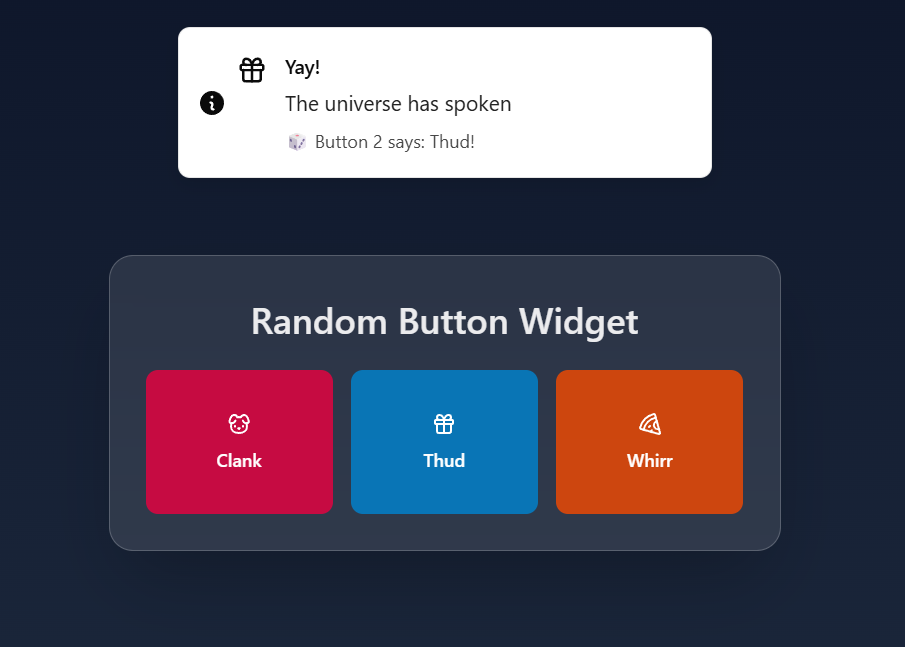The image size is (905, 647).
Task: Select the blue Thud button
Action: [444, 442]
